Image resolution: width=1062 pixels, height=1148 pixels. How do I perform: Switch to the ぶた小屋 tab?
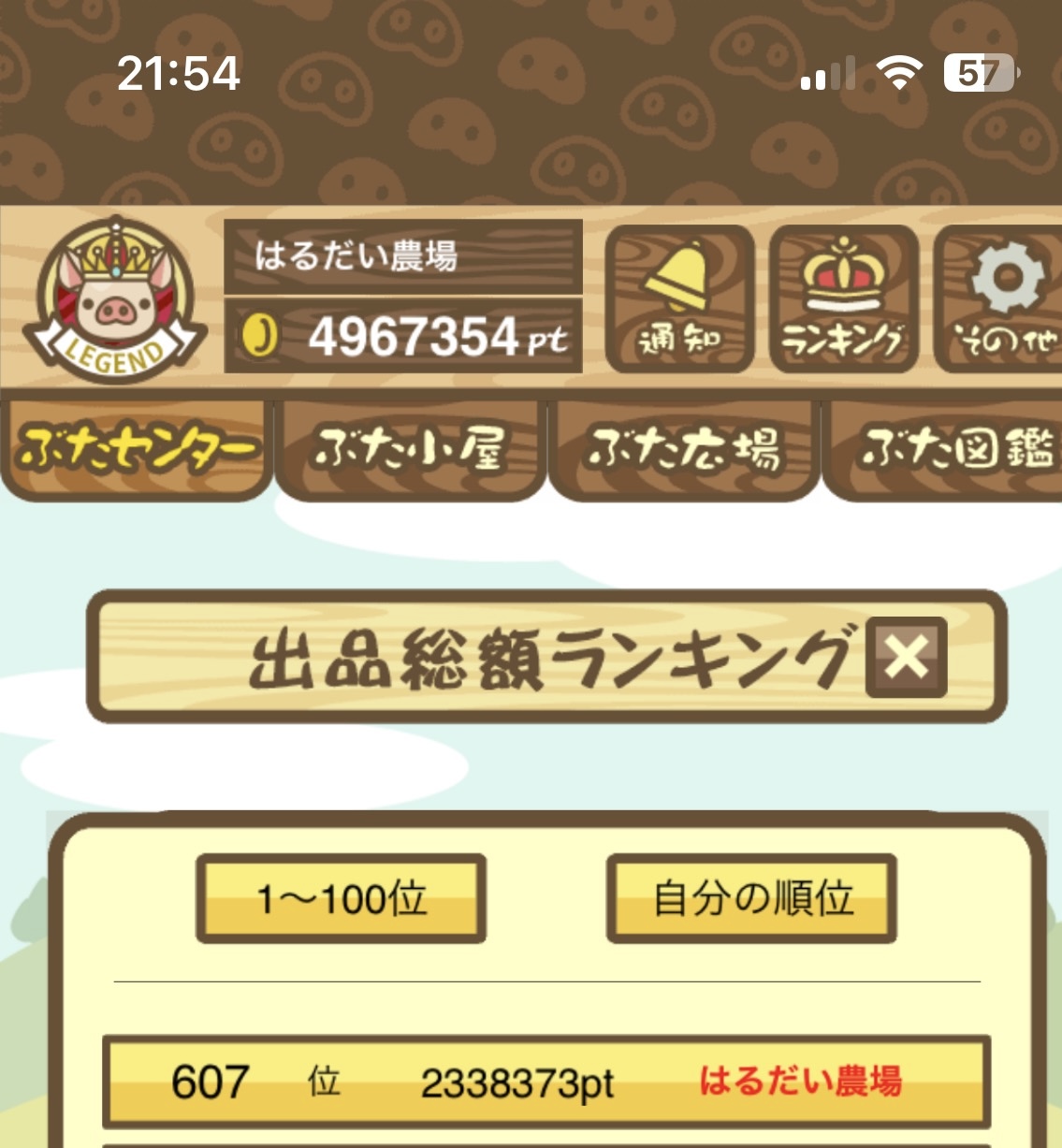click(x=411, y=450)
